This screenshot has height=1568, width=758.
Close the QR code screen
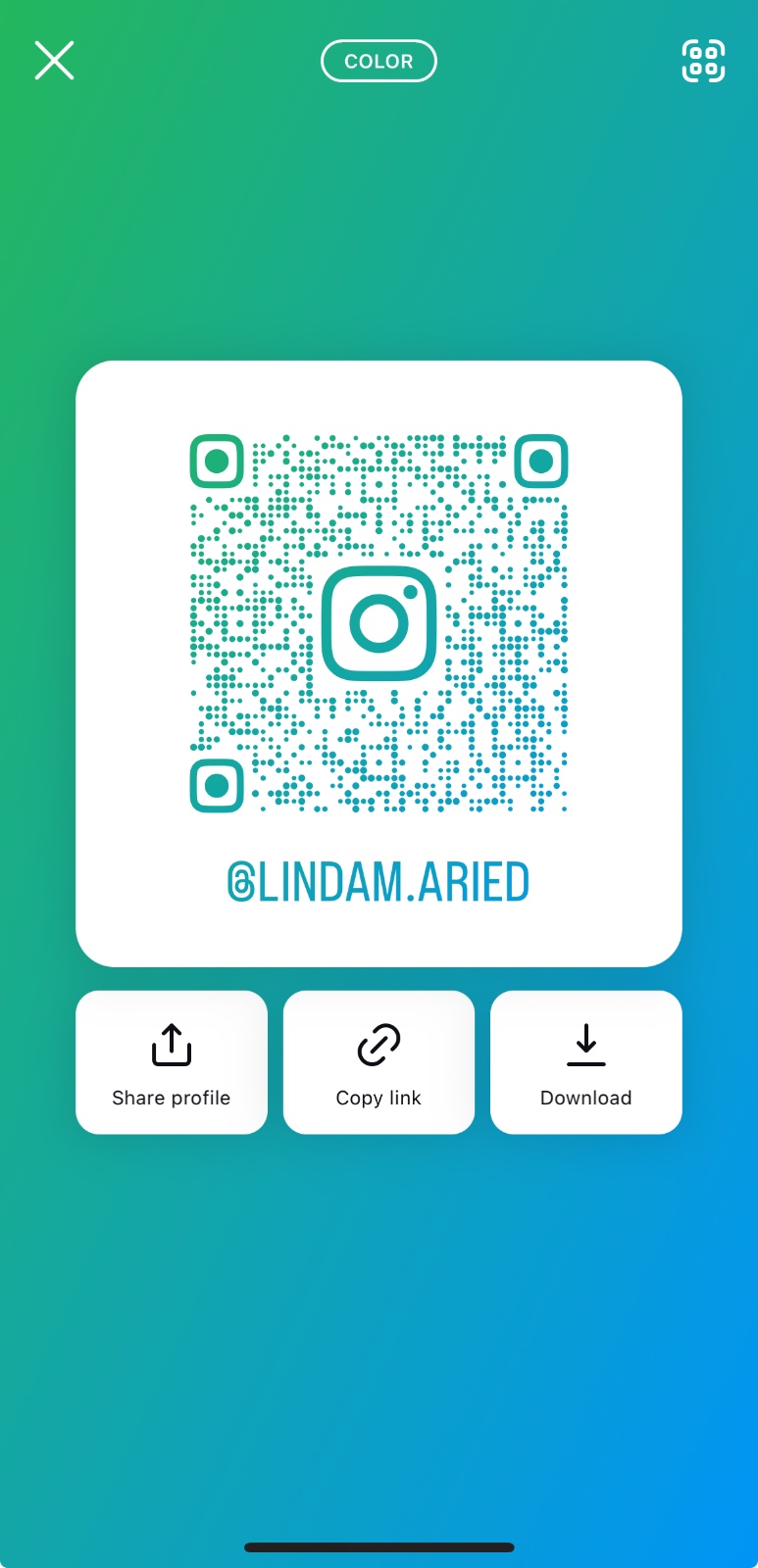coord(54,61)
